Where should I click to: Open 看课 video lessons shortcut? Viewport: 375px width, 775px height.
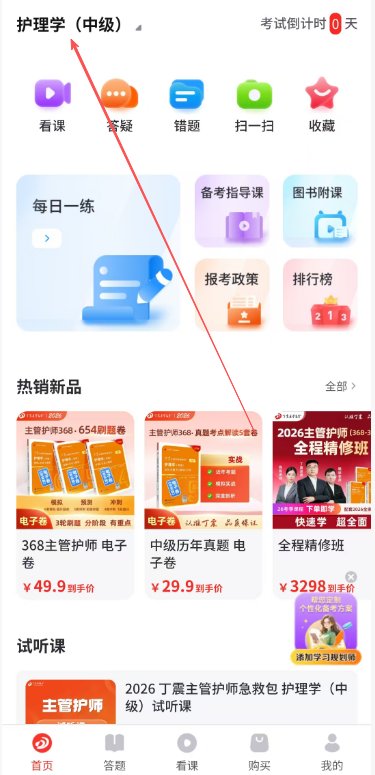[x=52, y=105]
